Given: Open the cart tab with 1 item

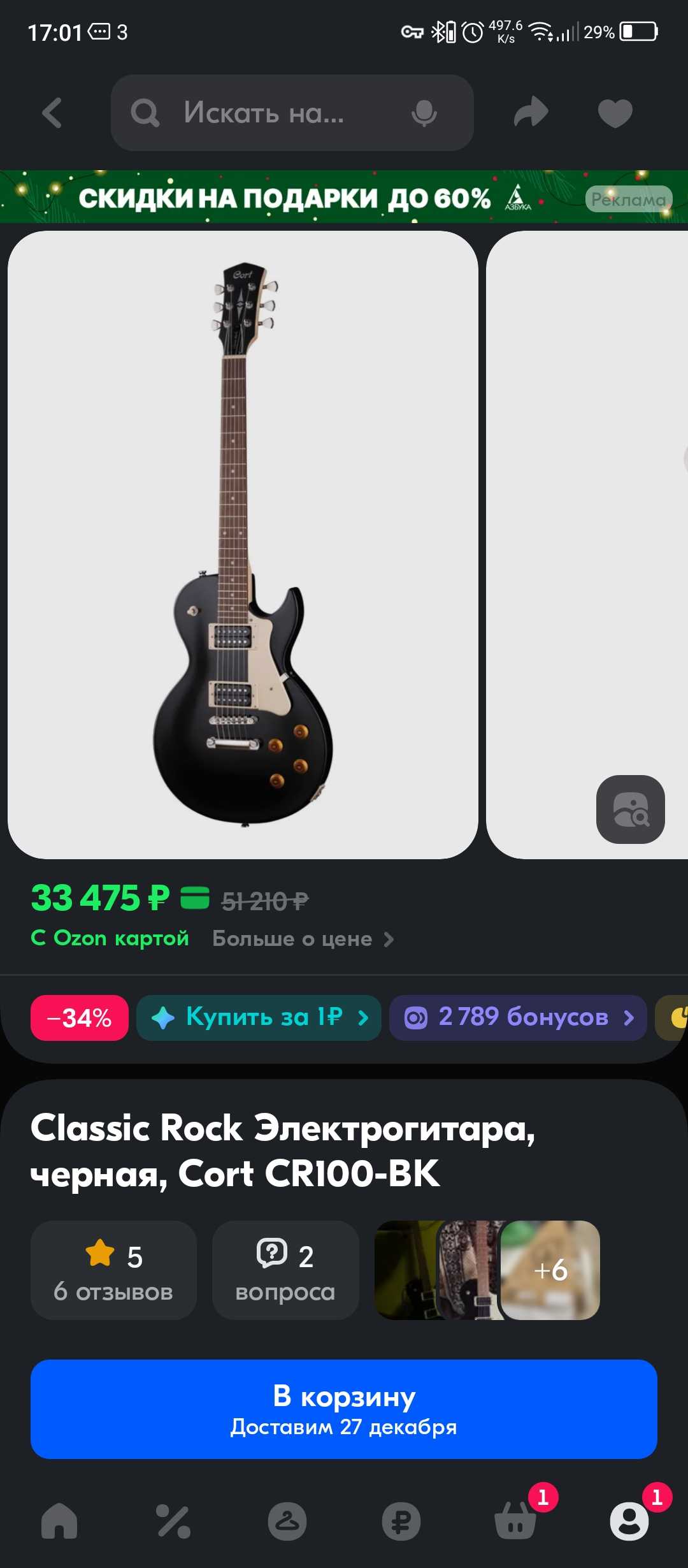Looking at the screenshot, I should point(516,1521).
